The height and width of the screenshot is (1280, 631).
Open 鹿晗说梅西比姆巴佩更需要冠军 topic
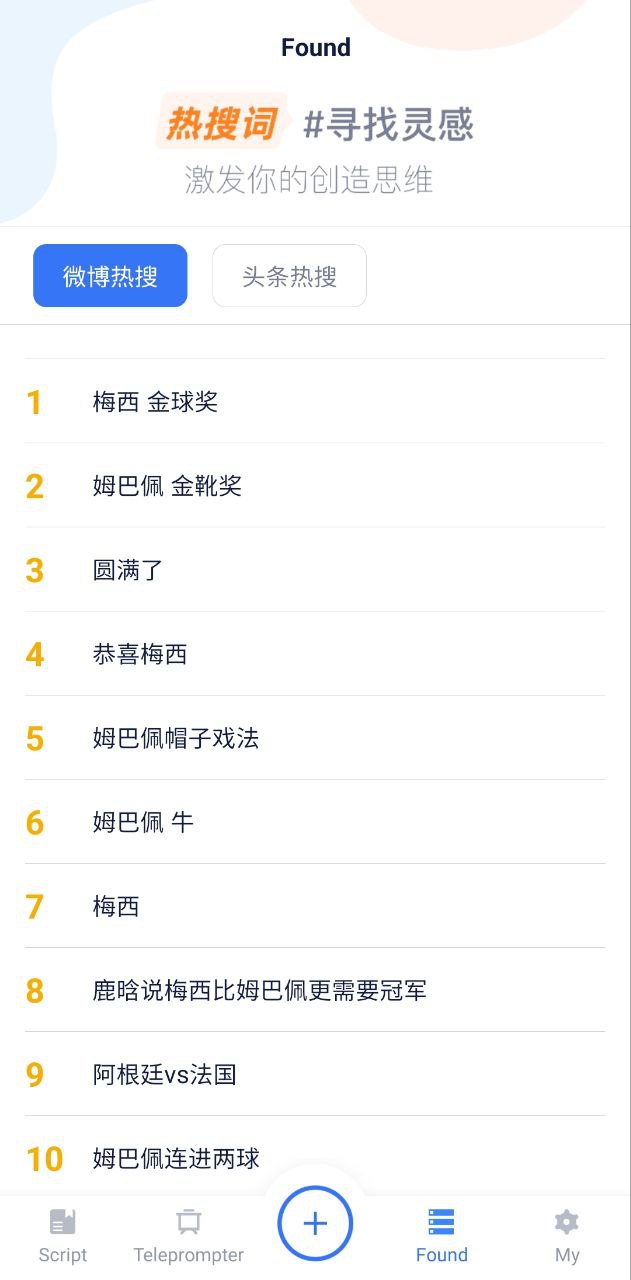(315, 990)
